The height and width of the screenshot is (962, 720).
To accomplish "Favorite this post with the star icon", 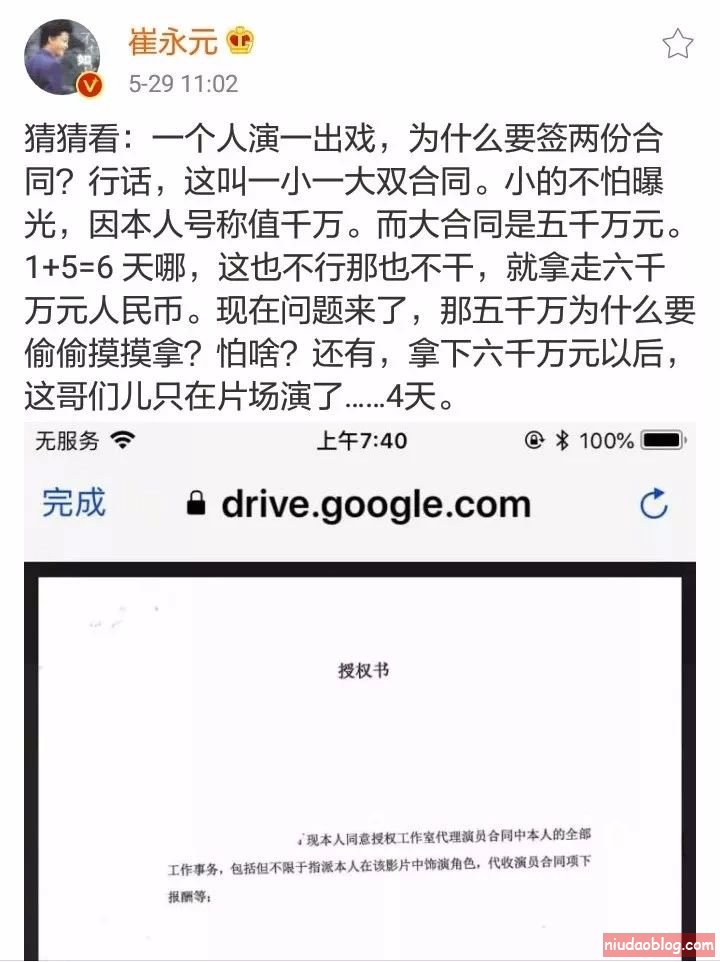I will (678, 43).
